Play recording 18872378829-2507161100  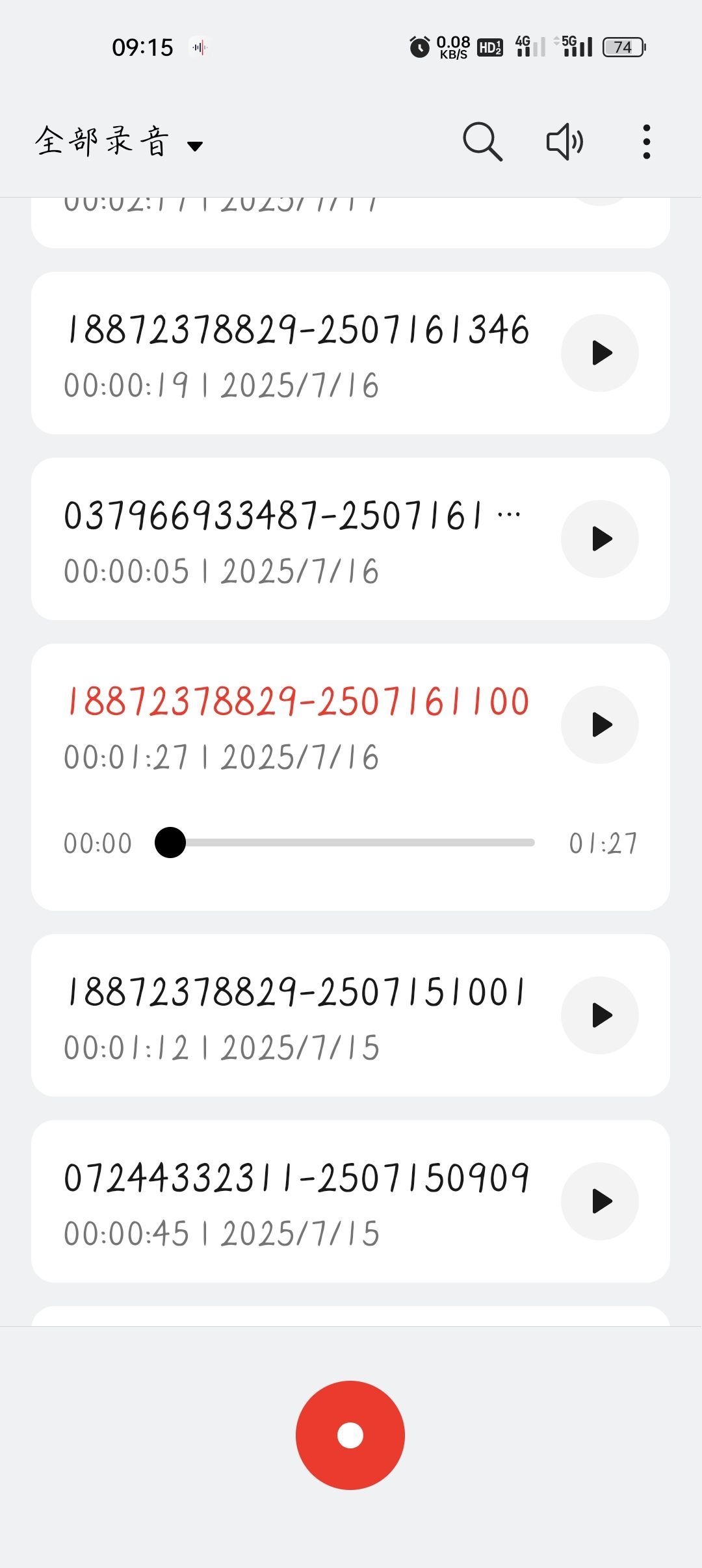tap(600, 725)
